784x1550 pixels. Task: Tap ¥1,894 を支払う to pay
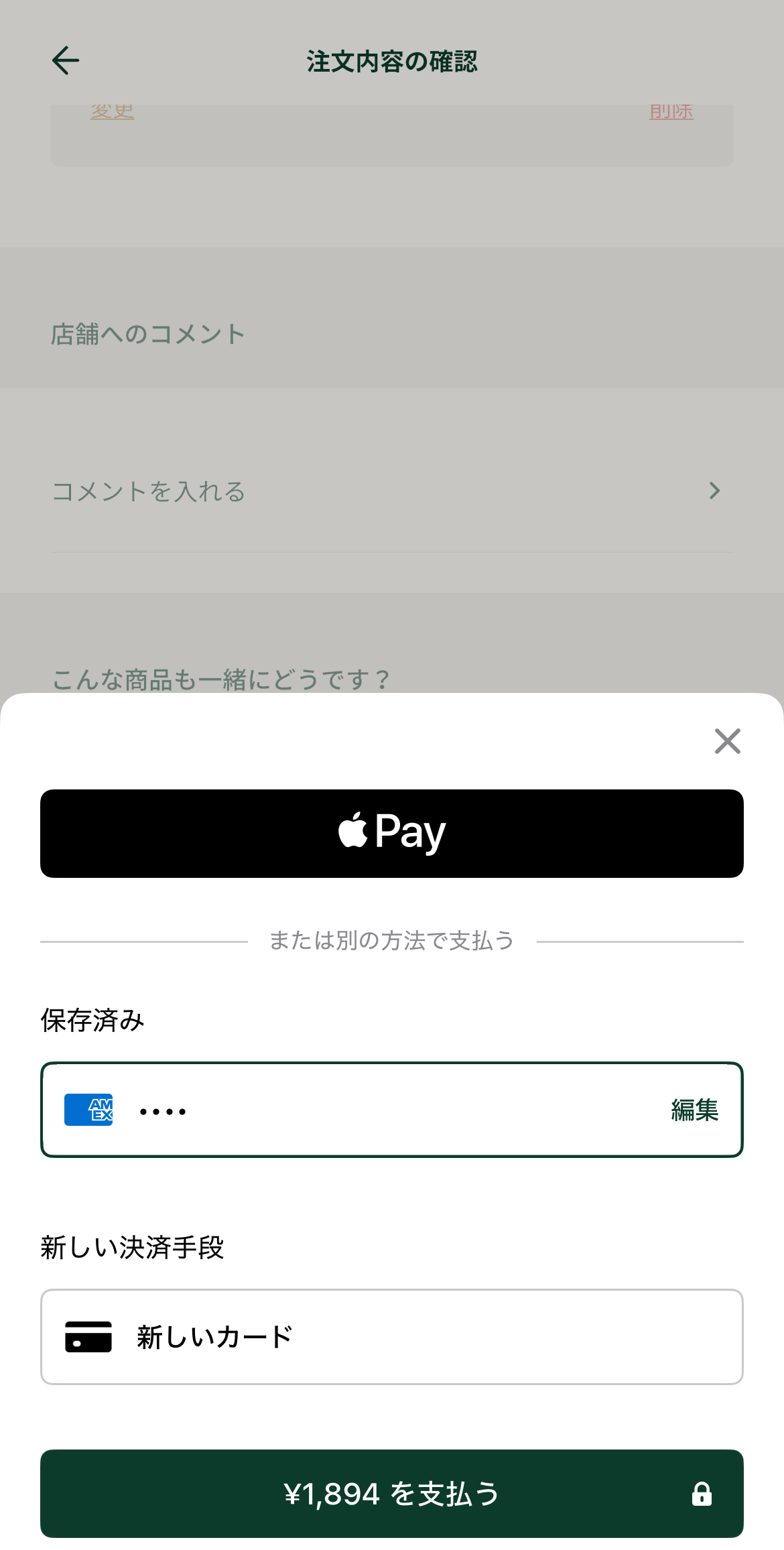(391, 1494)
